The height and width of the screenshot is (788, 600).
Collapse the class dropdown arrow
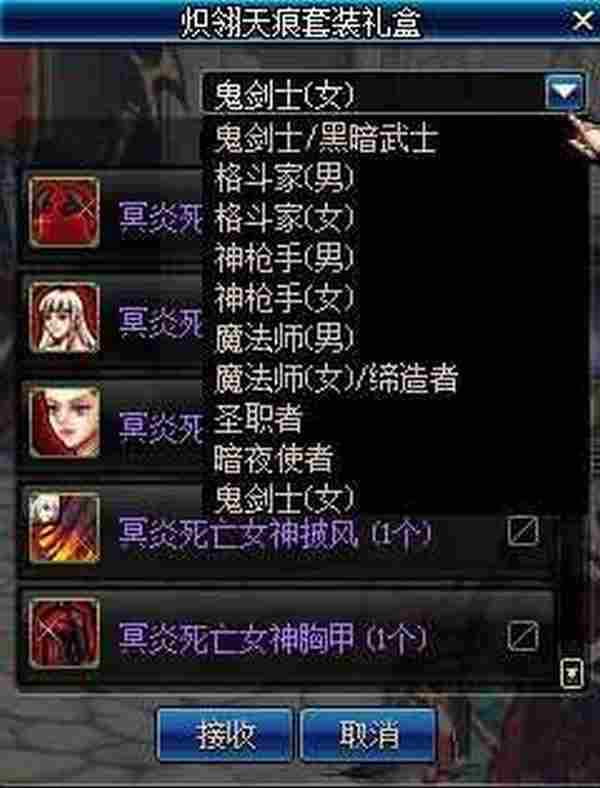(565, 93)
